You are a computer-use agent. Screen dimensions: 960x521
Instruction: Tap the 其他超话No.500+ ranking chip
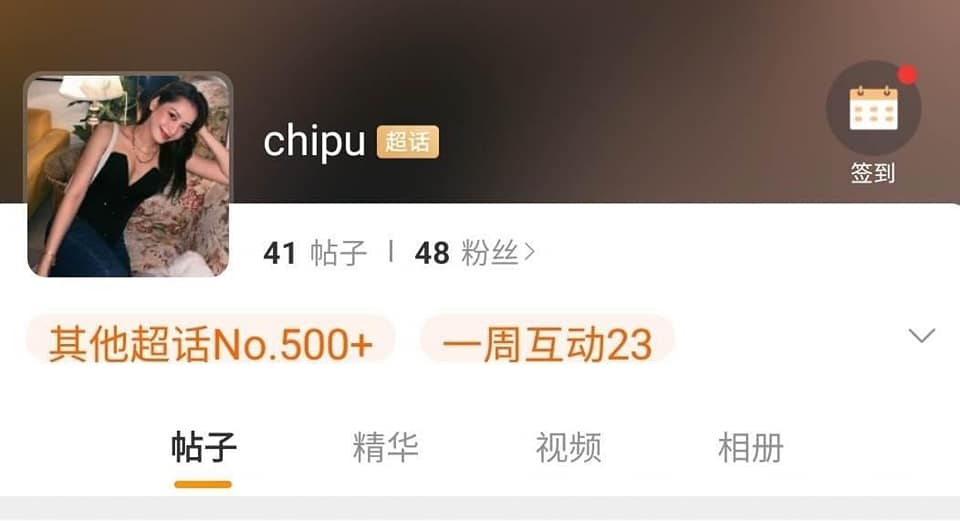coord(211,343)
